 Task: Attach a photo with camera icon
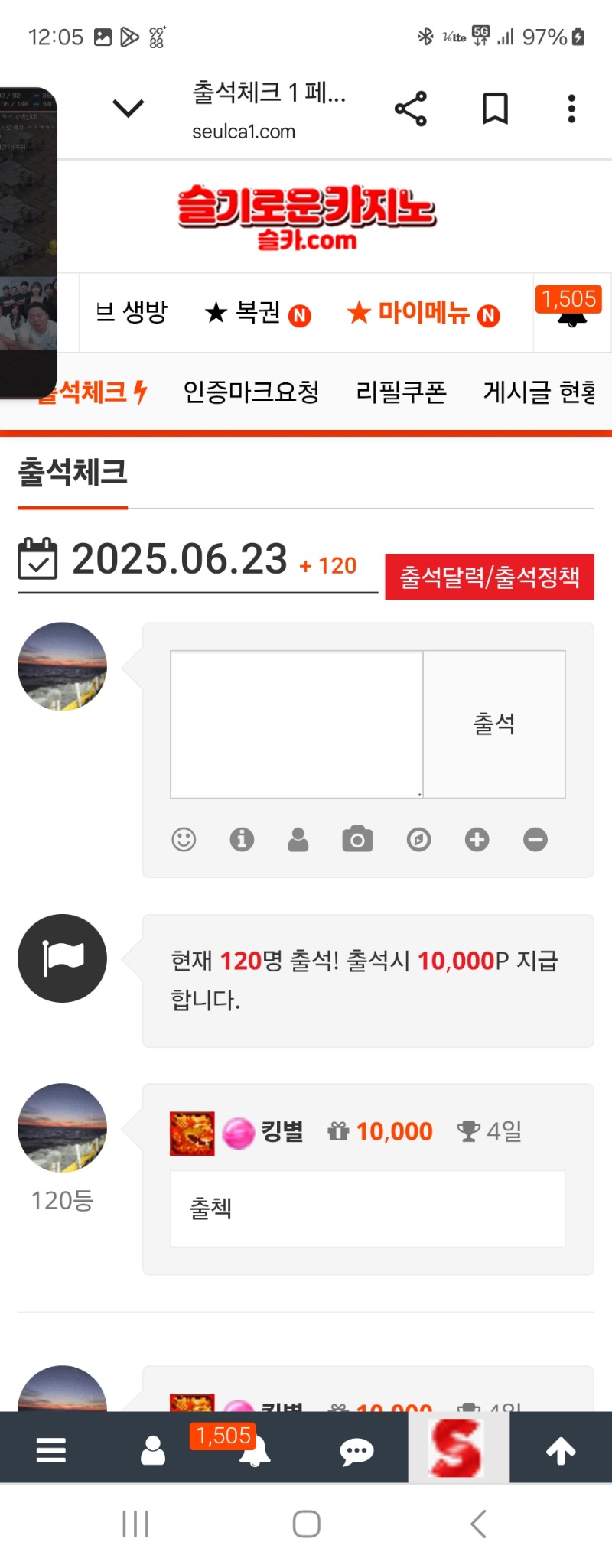[357, 840]
